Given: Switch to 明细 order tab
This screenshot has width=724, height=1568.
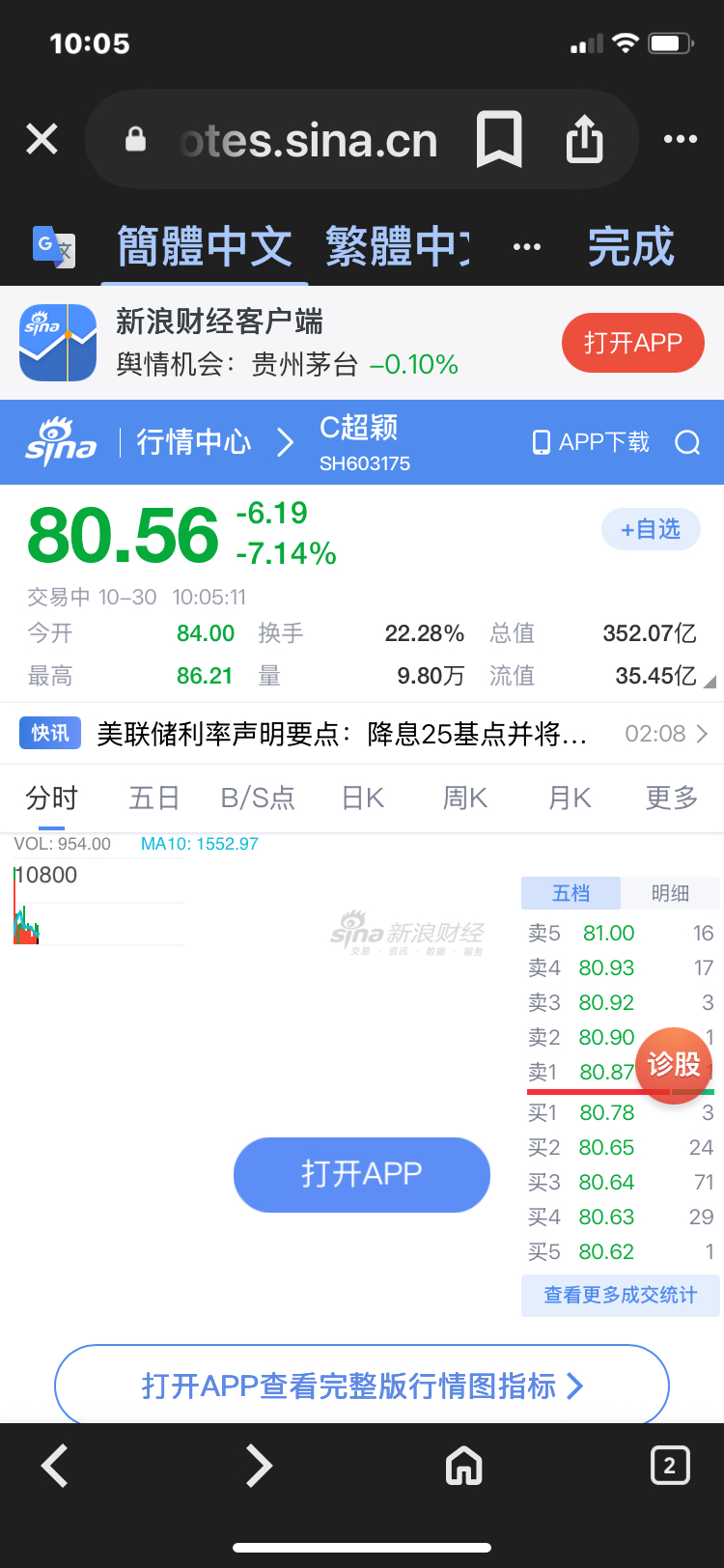Looking at the screenshot, I should coord(670,893).
